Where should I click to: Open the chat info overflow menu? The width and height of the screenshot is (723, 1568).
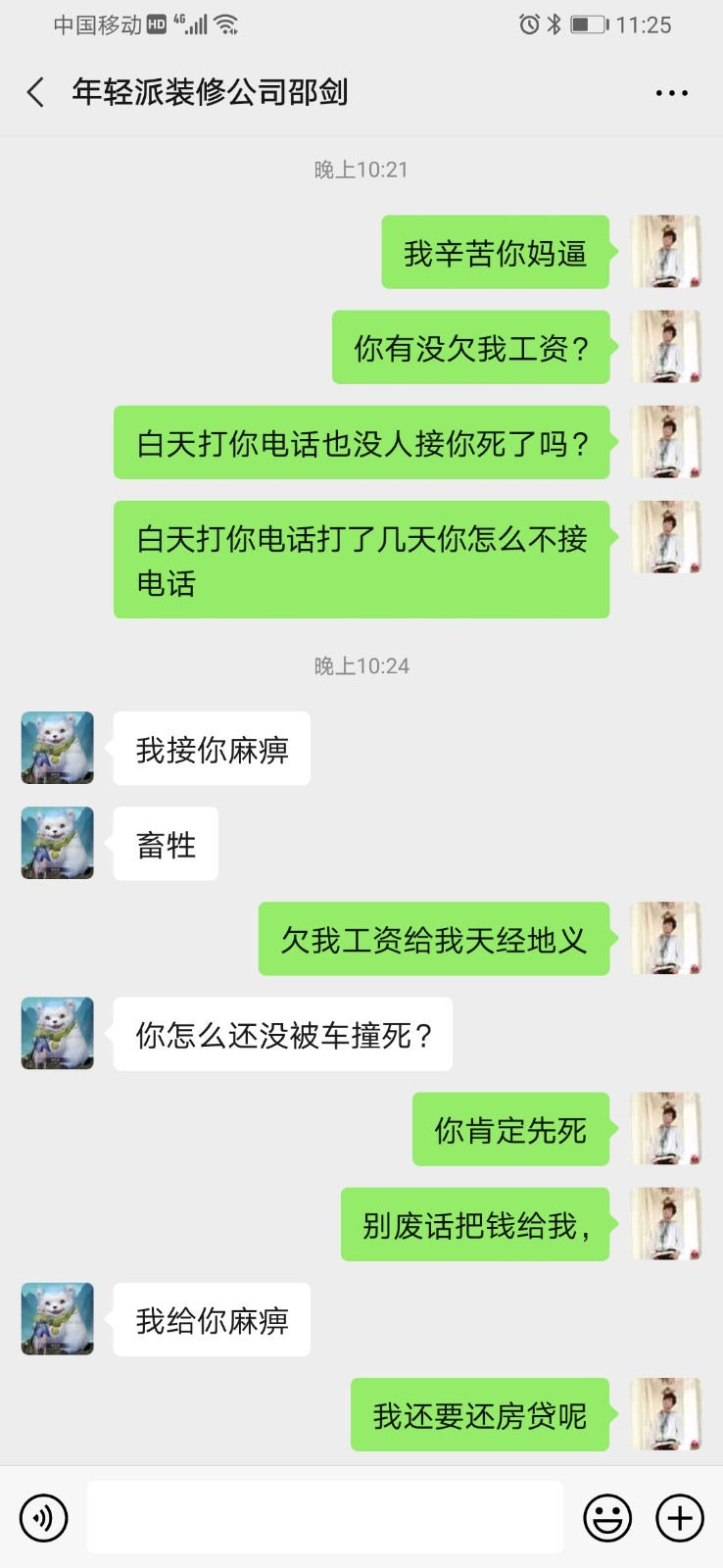point(671,93)
